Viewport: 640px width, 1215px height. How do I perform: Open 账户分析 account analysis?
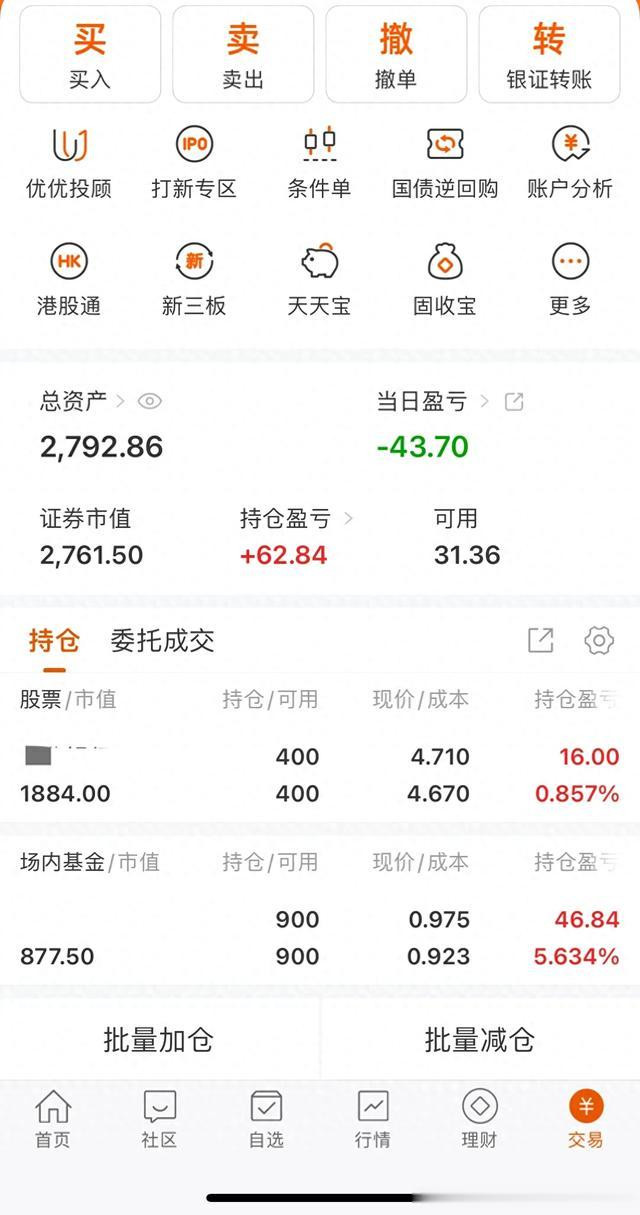(570, 163)
